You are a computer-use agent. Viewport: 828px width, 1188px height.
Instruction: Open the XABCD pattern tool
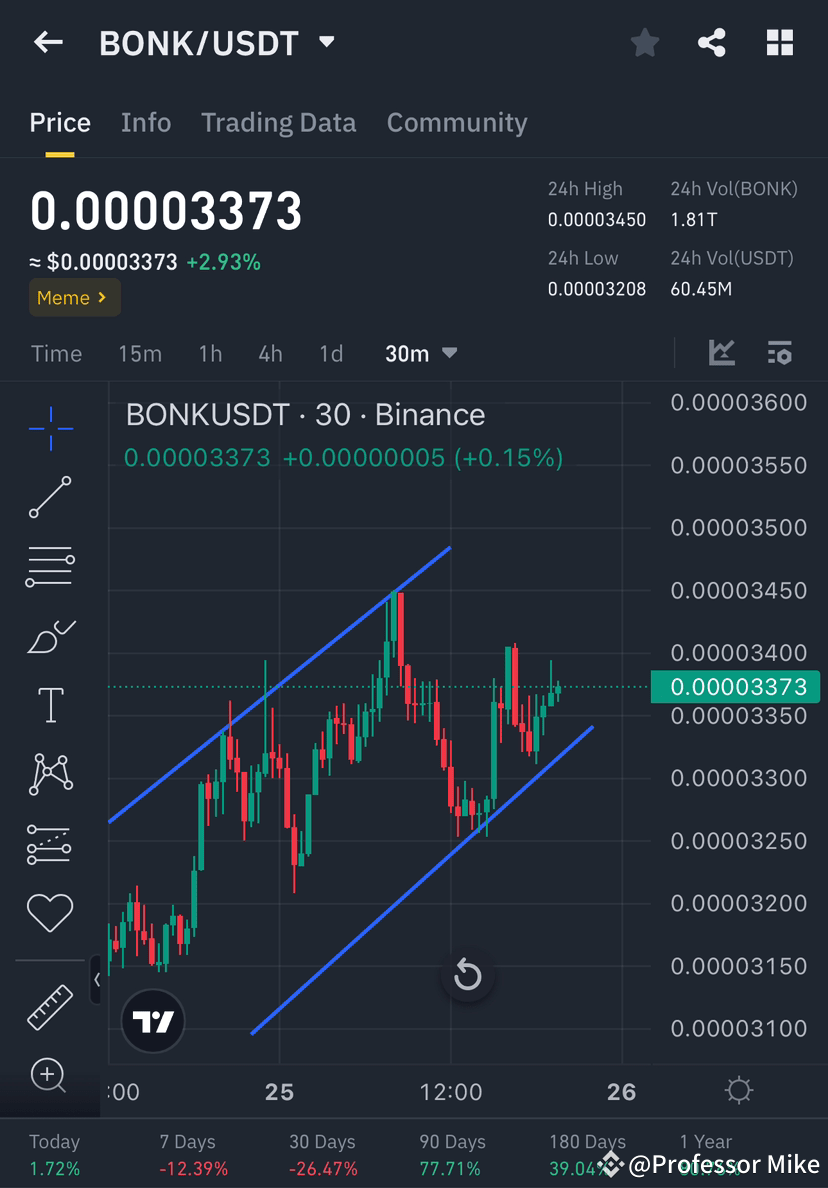(50, 773)
